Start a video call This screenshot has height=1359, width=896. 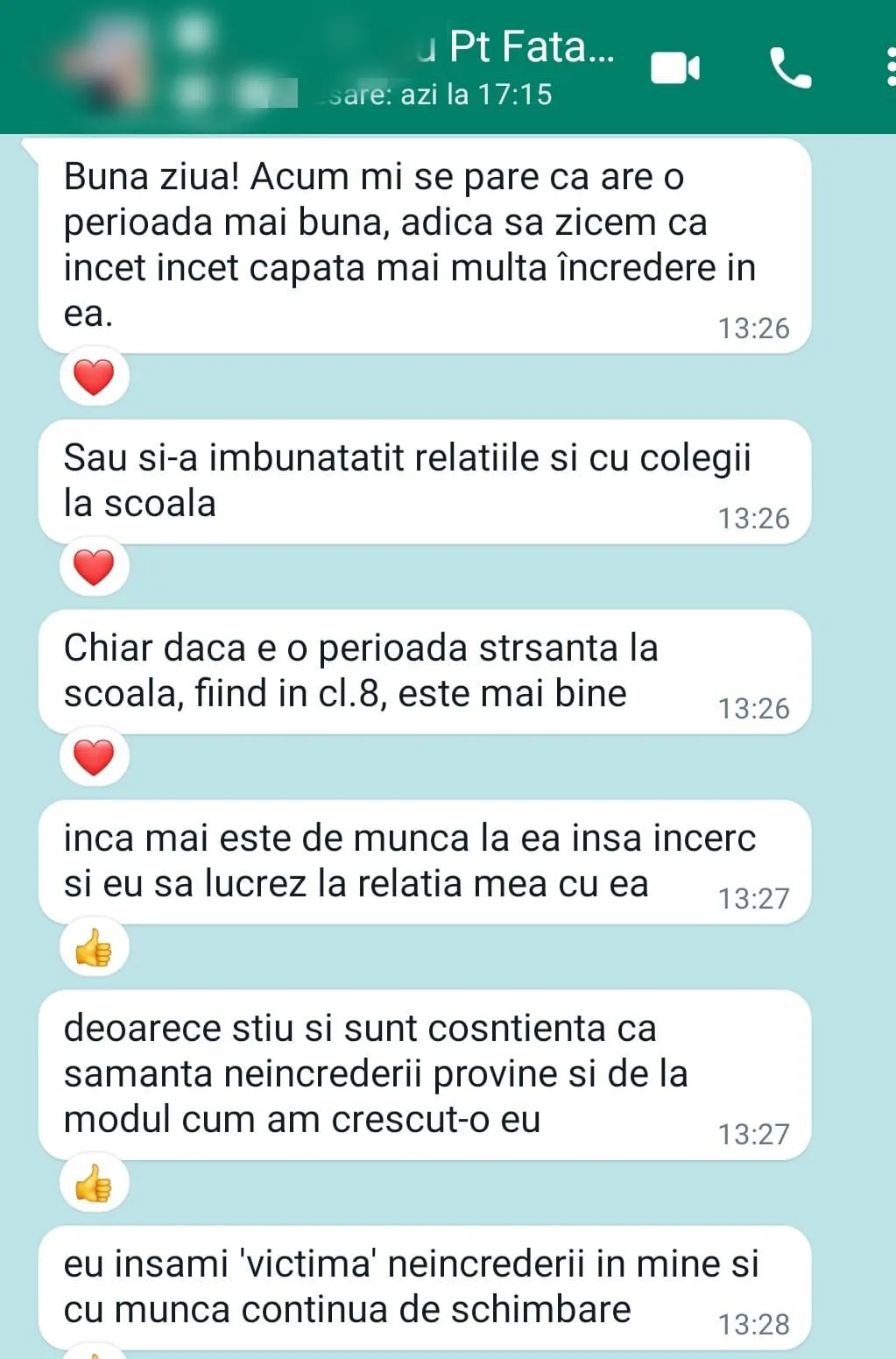click(674, 68)
